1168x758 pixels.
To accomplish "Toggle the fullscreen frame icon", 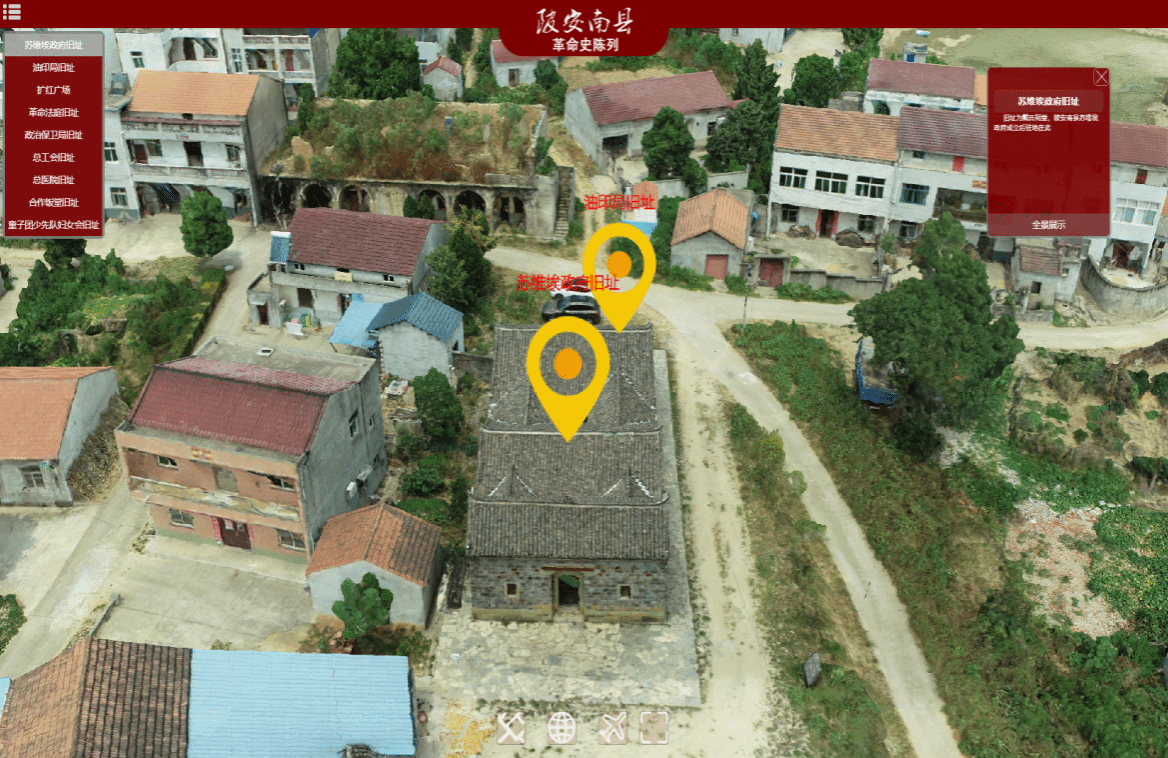I will (654, 728).
